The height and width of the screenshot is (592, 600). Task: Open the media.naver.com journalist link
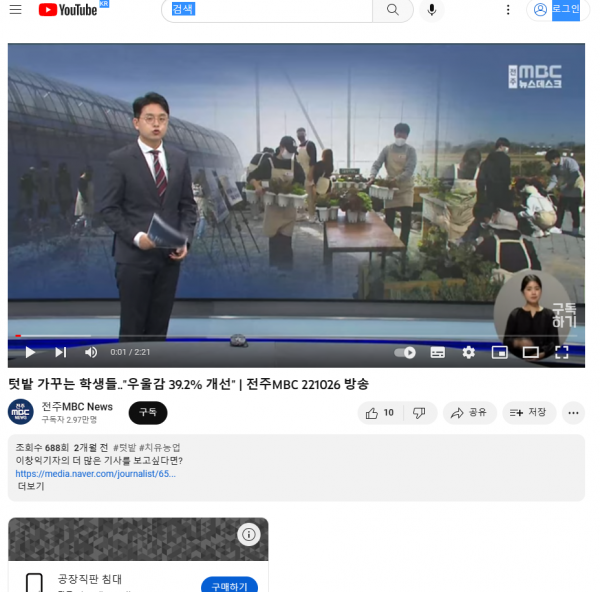click(x=95, y=473)
